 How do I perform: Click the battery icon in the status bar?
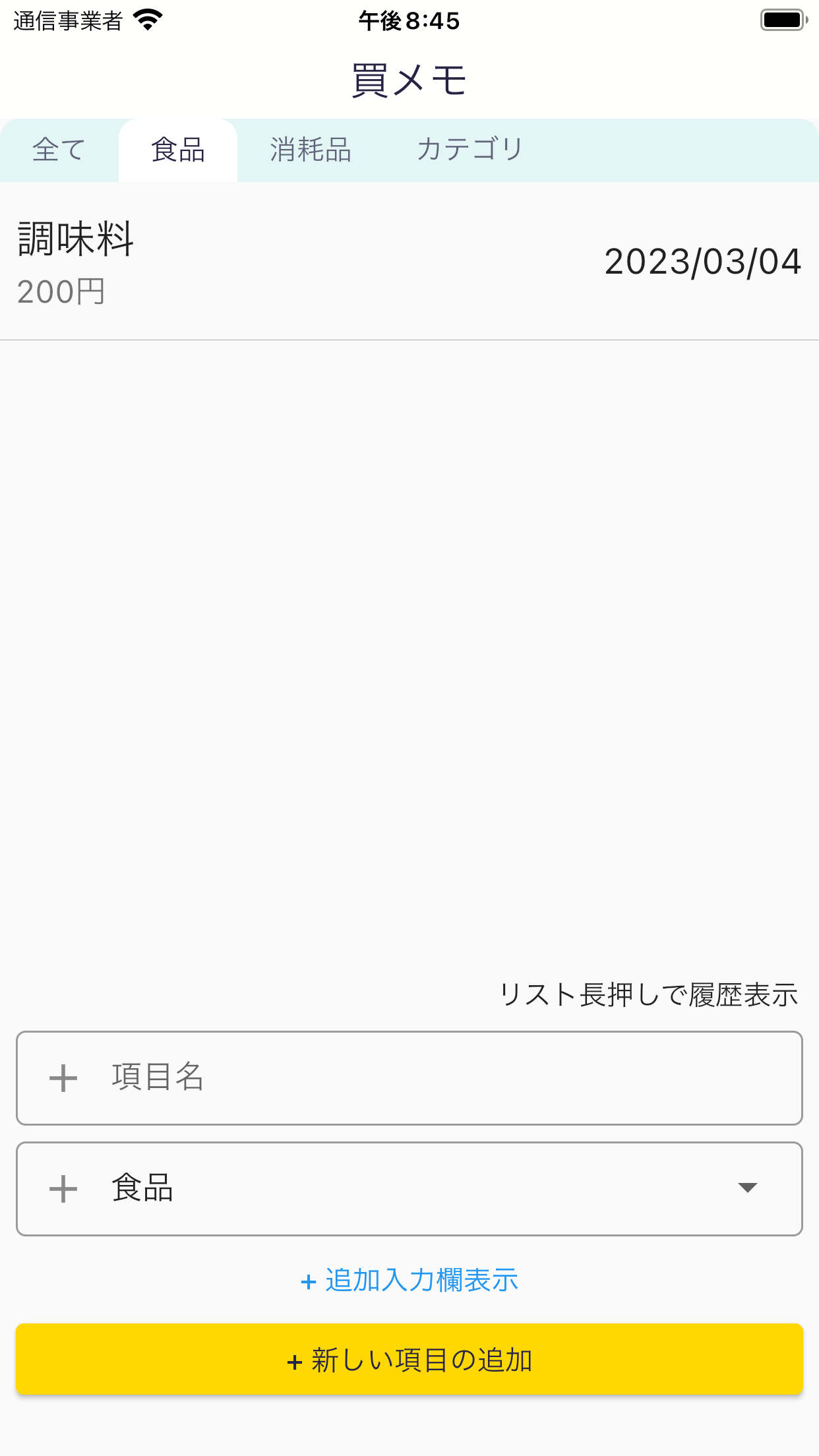click(783, 20)
